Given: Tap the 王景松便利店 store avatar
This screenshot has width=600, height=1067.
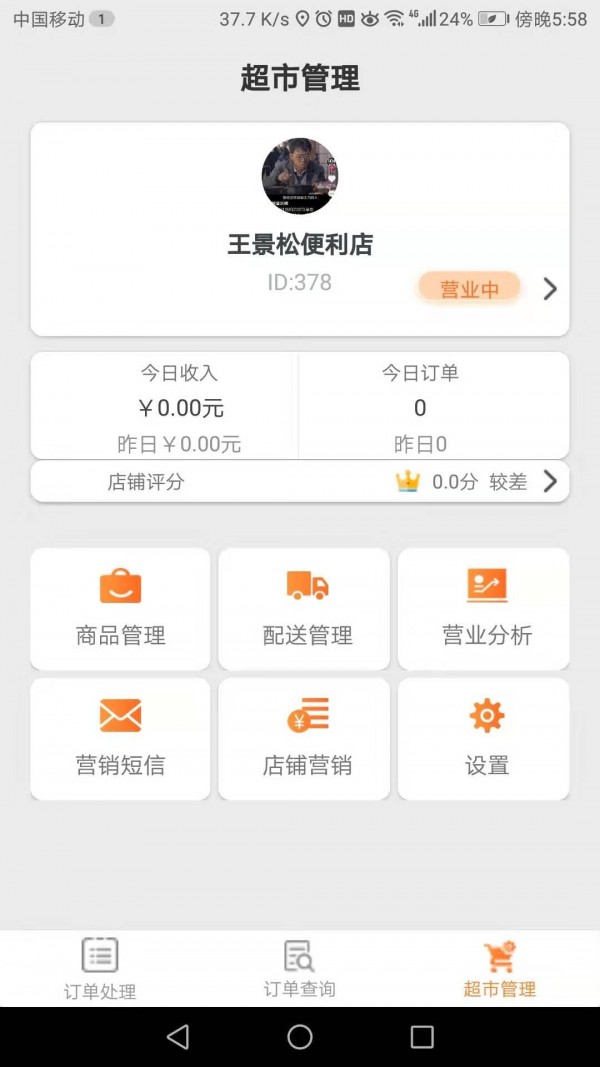Looking at the screenshot, I should click(300, 176).
